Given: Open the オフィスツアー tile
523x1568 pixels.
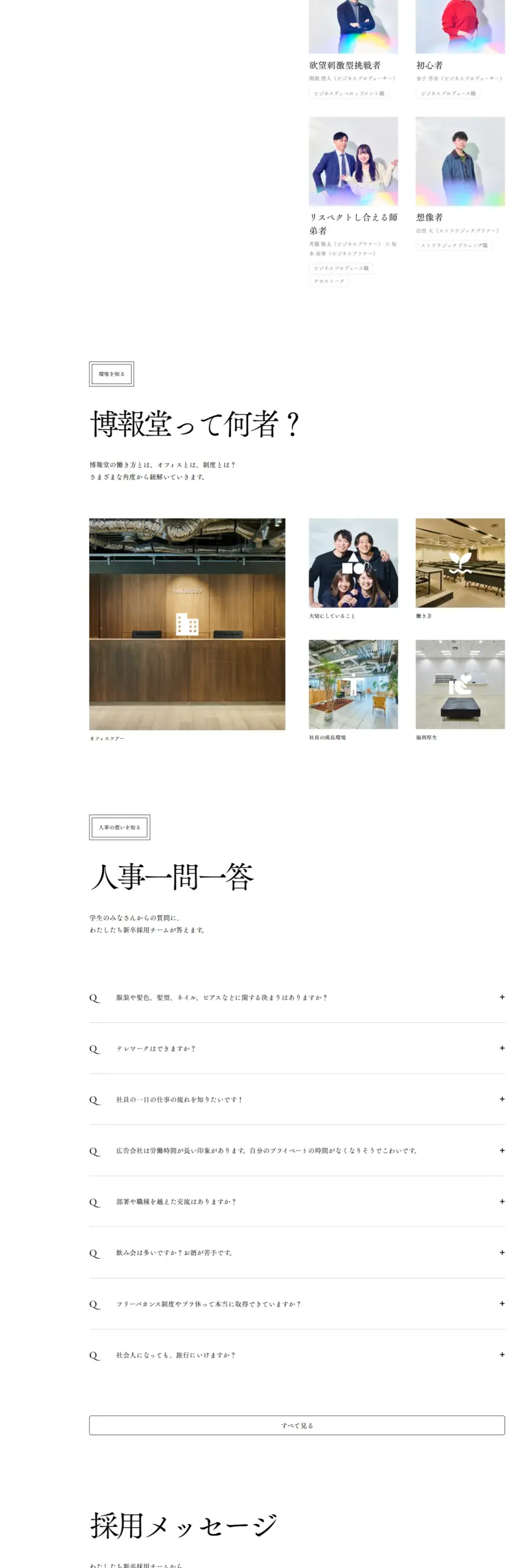Looking at the screenshot, I should pos(187,624).
